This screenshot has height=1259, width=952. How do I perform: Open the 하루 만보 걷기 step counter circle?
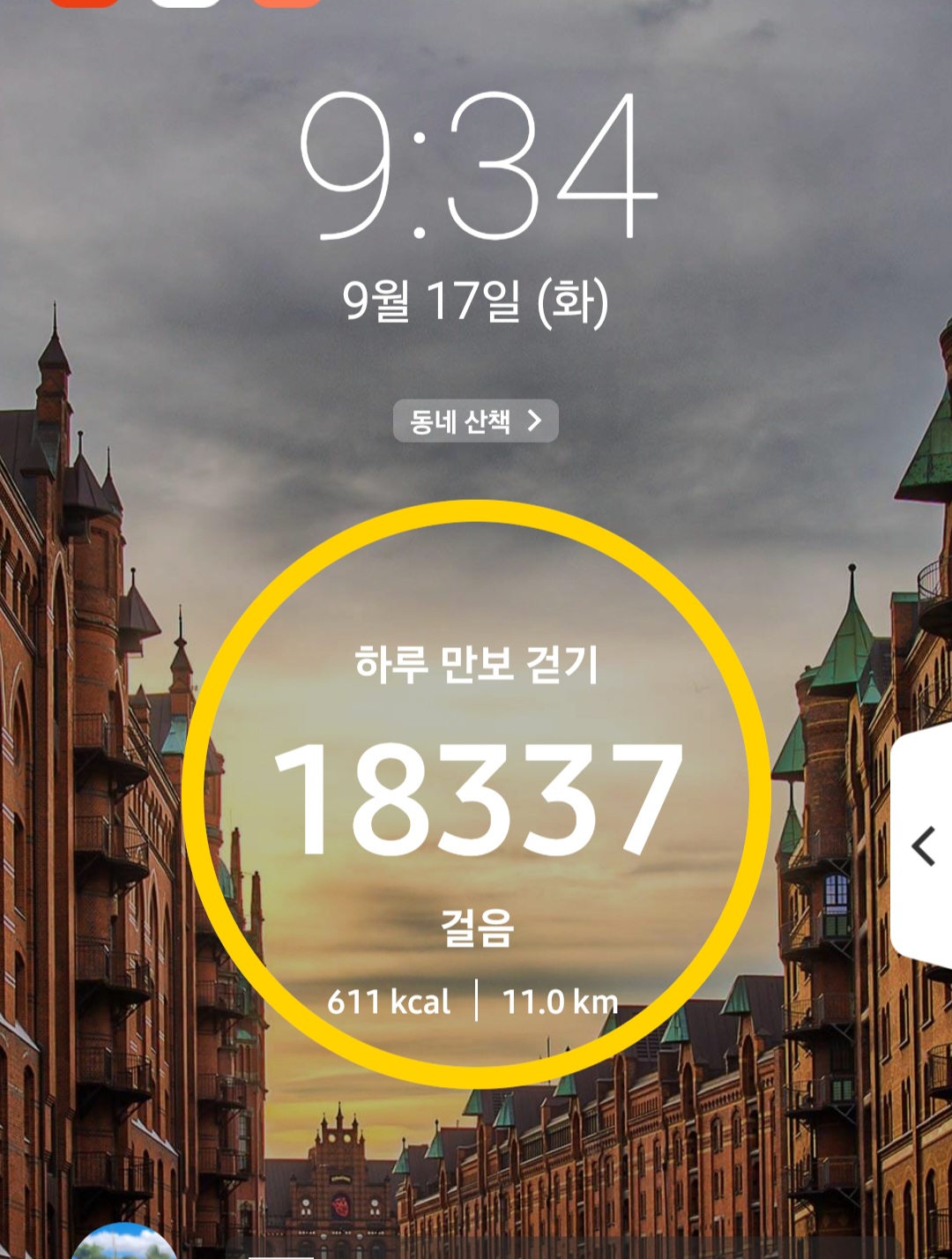click(476, 793)
